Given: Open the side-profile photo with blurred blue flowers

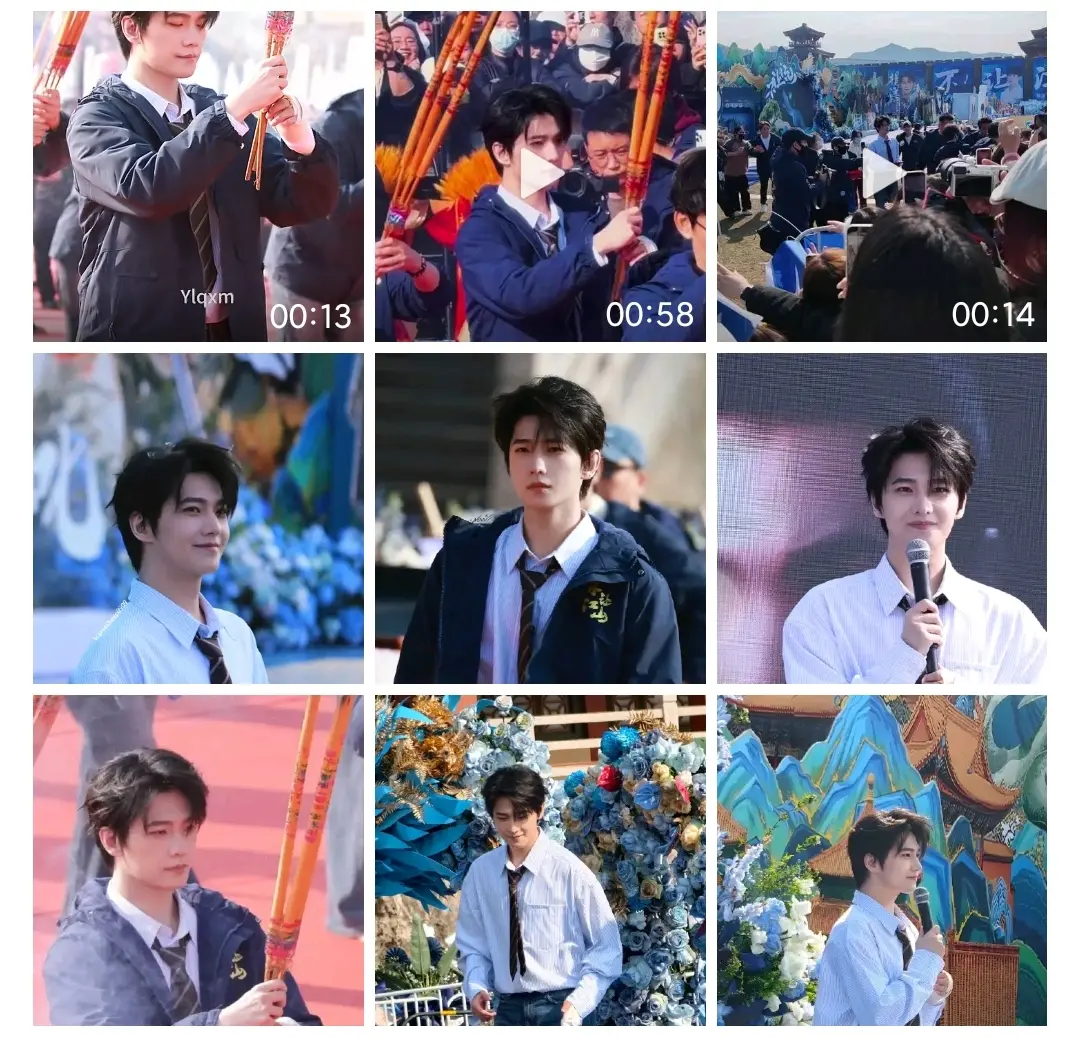Looking at the screenshot, I should 198,518.
